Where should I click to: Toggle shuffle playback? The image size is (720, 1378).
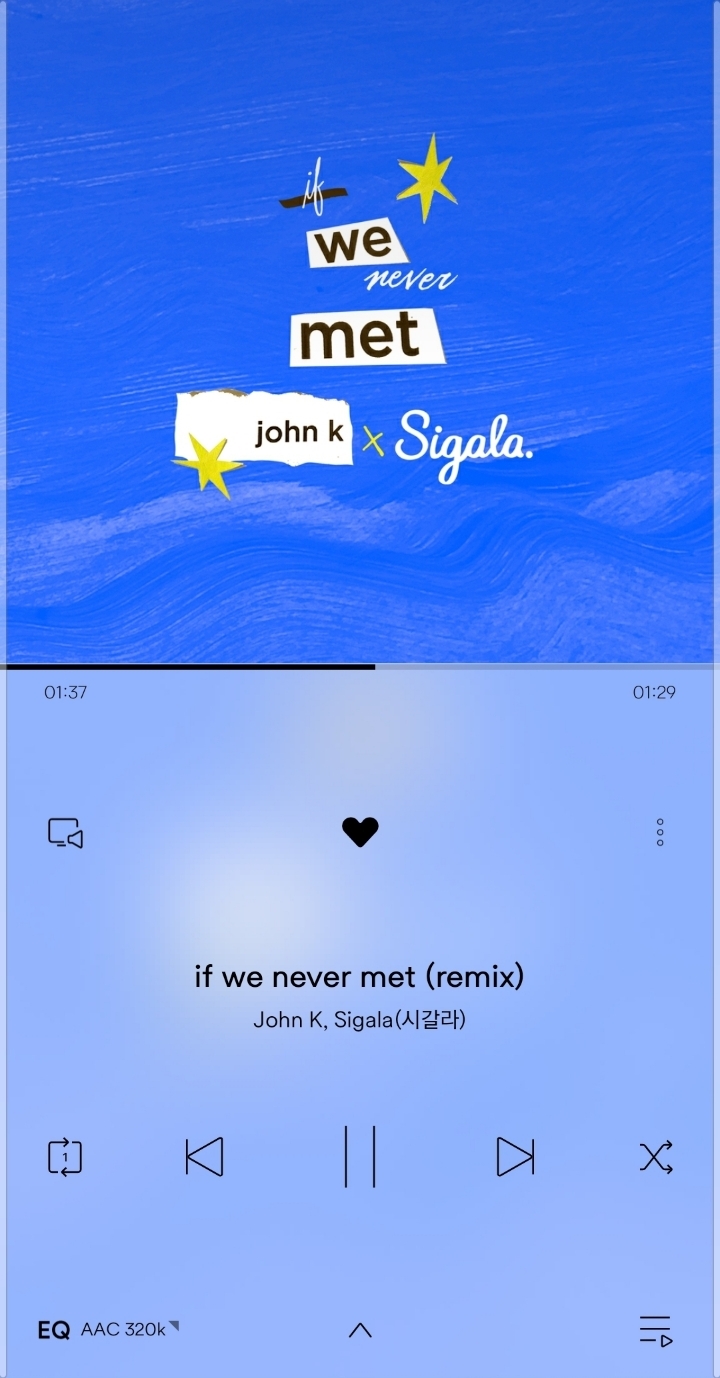tap(656, 1157)
